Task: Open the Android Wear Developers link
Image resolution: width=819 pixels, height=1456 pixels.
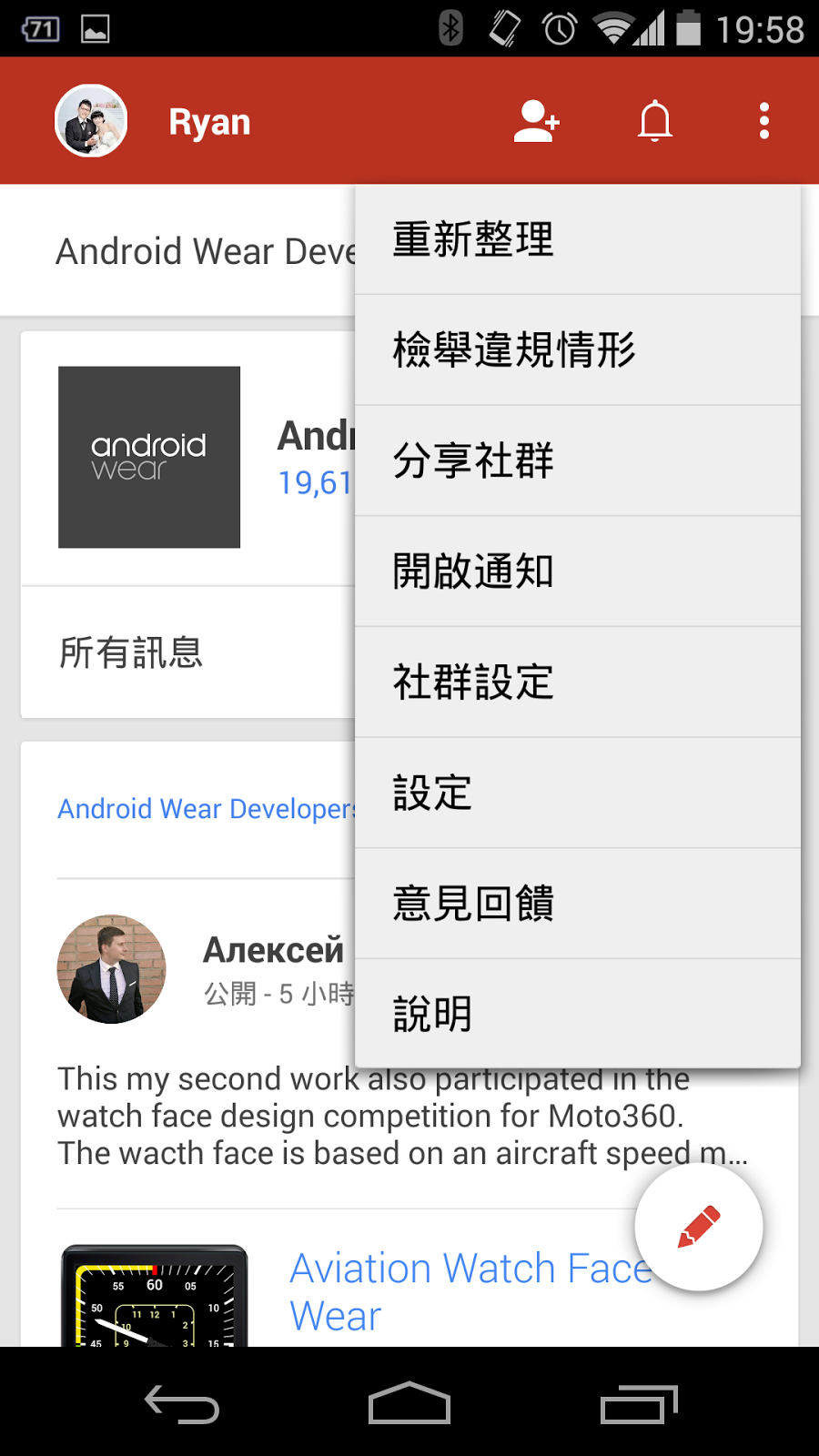Action: click(207, 808)
